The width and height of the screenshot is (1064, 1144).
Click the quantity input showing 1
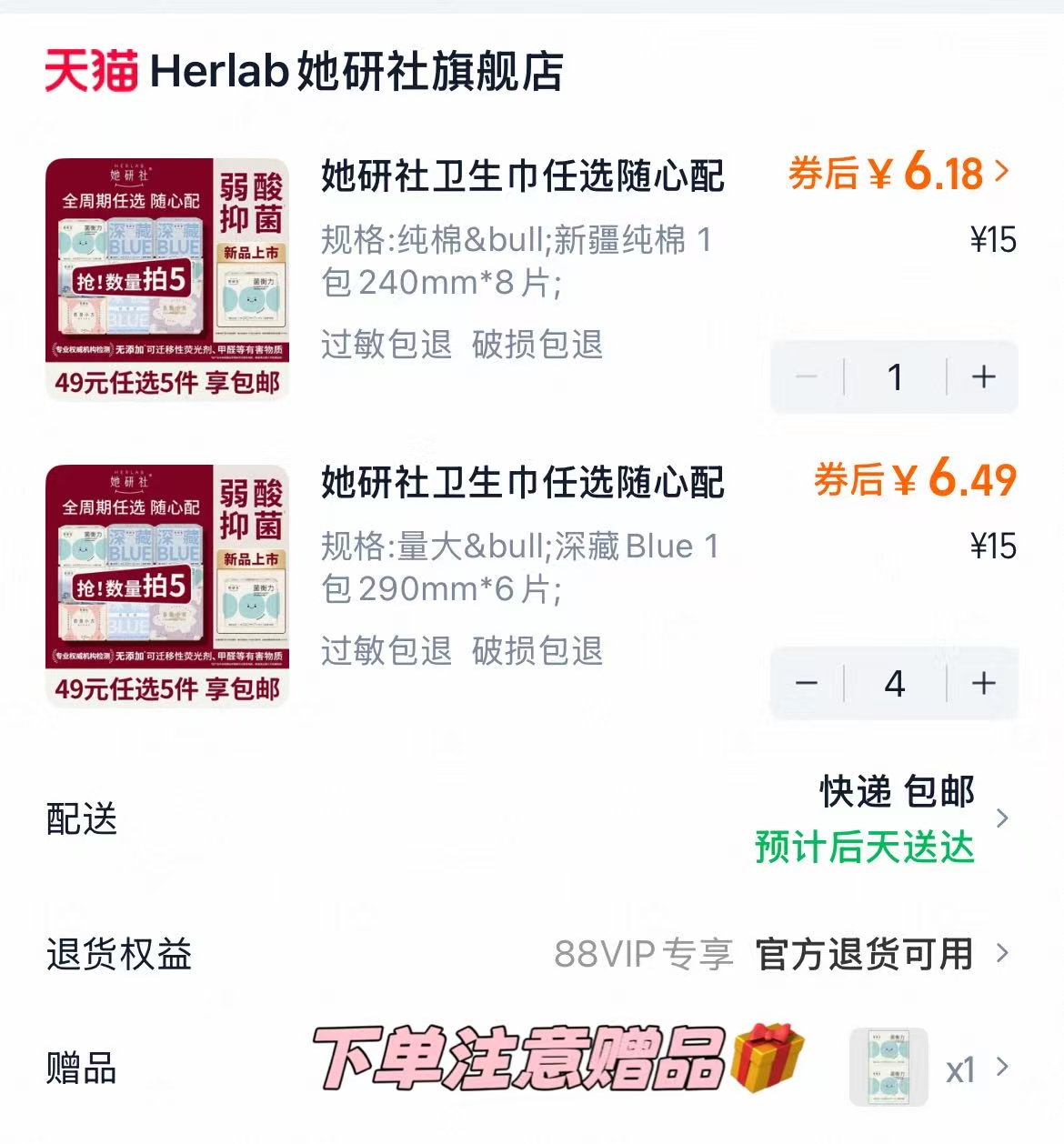point(895,376)
